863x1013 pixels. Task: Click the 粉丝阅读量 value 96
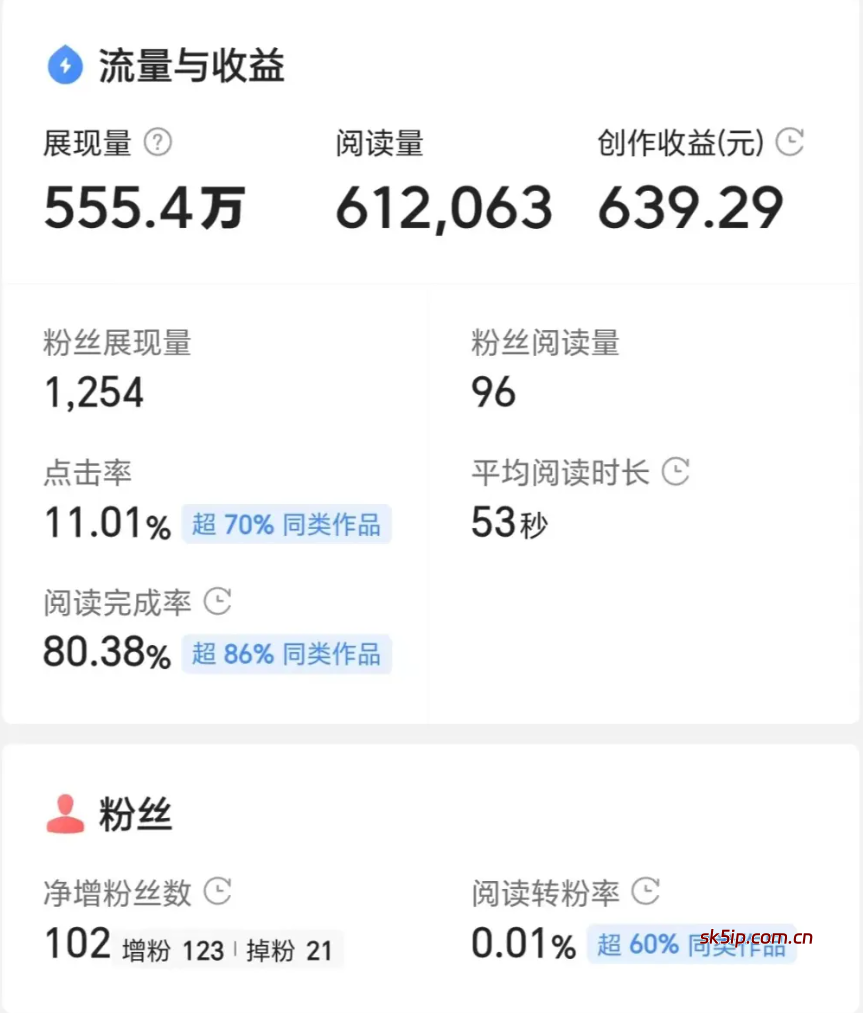pyautogui.click(x=492, y=392)
